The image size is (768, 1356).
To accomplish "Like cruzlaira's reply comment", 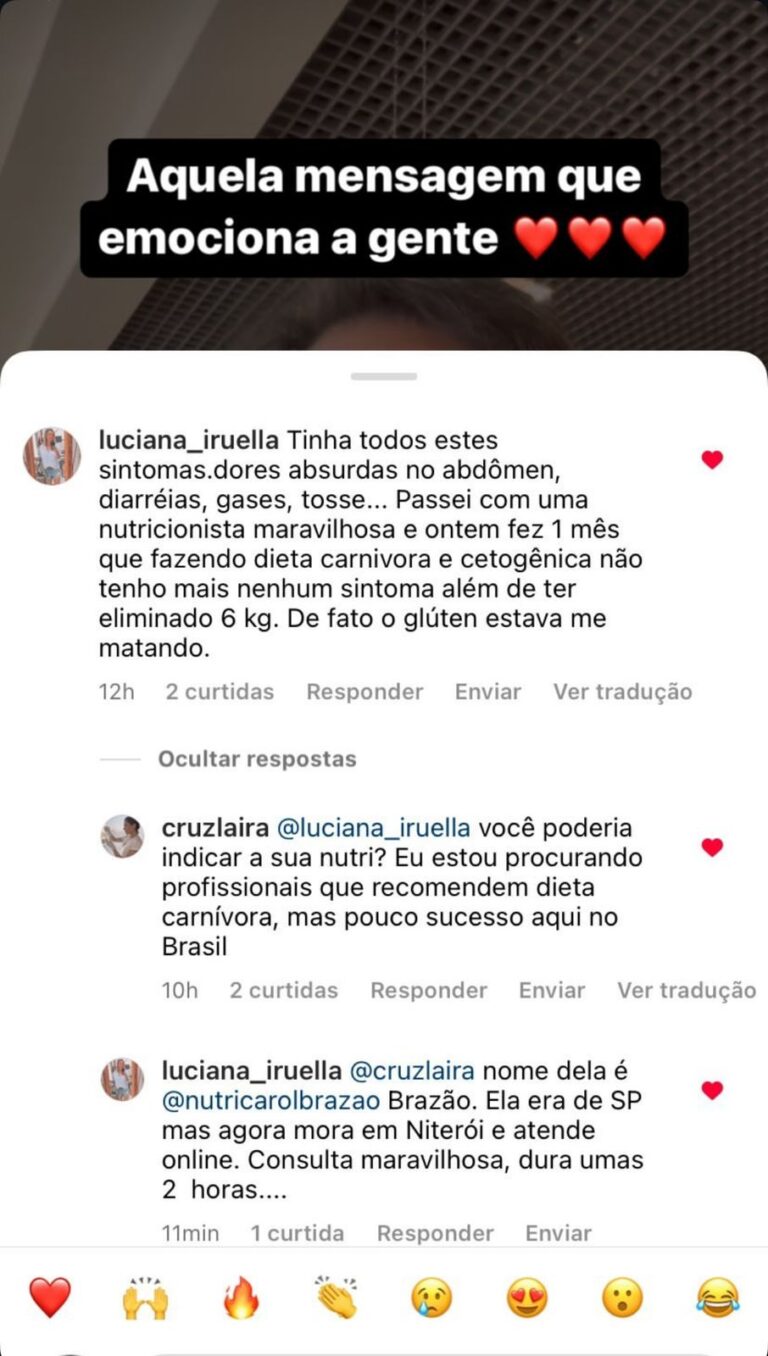I will [x=712, y=847].
